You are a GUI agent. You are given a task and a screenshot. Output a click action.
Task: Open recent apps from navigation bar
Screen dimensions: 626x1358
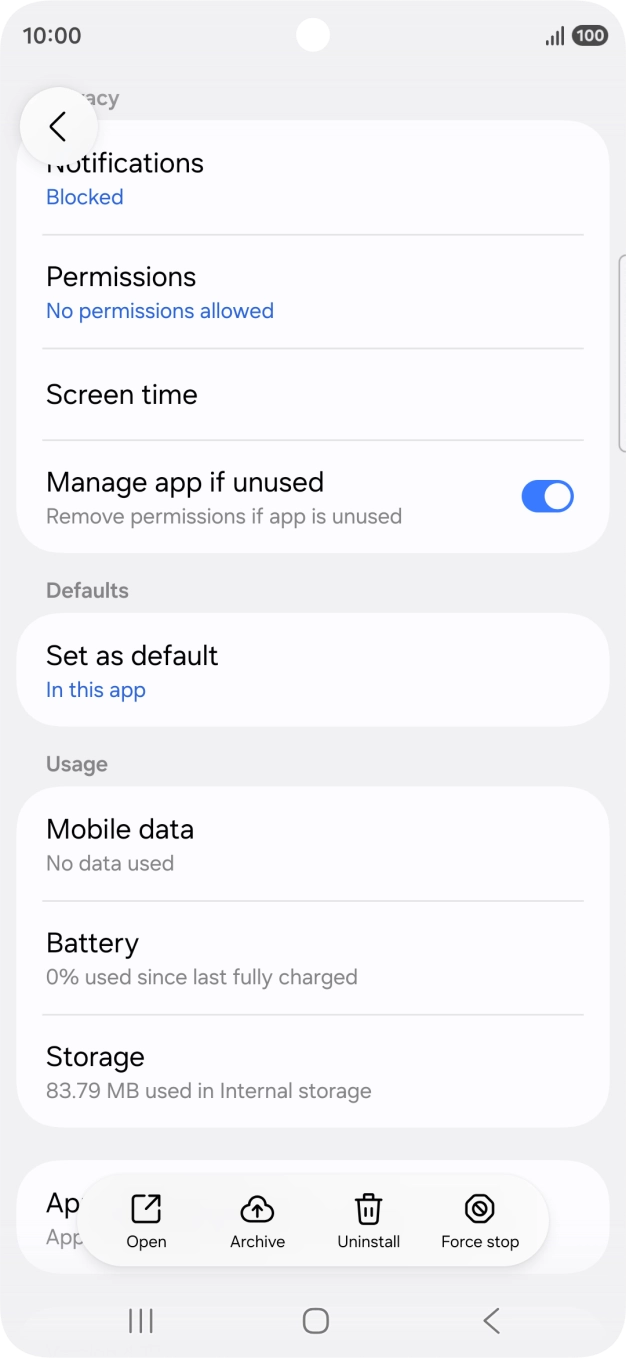click(x=141, y=1321)
